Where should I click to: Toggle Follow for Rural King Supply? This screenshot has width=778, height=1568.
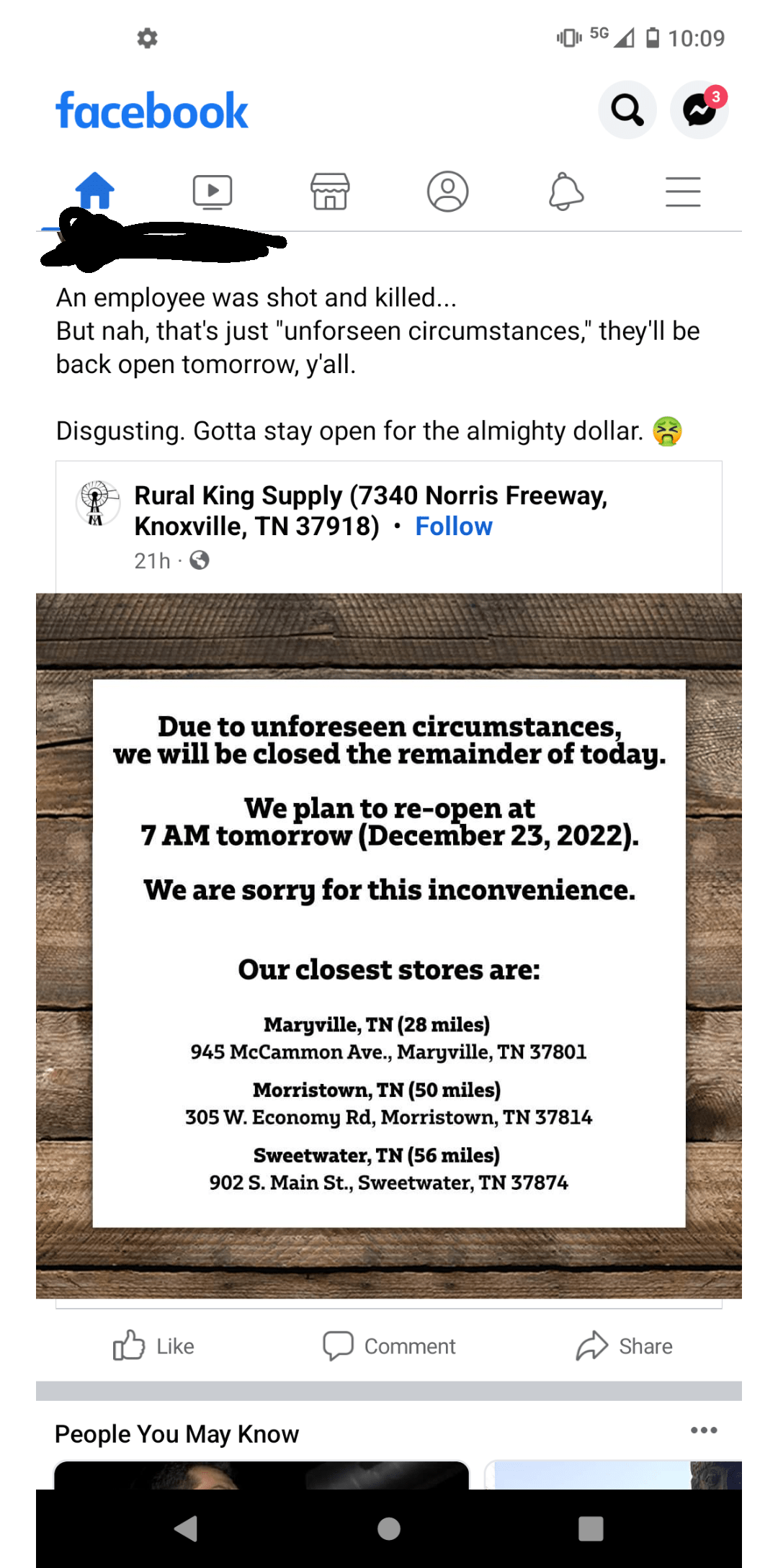tap(452, 527)
